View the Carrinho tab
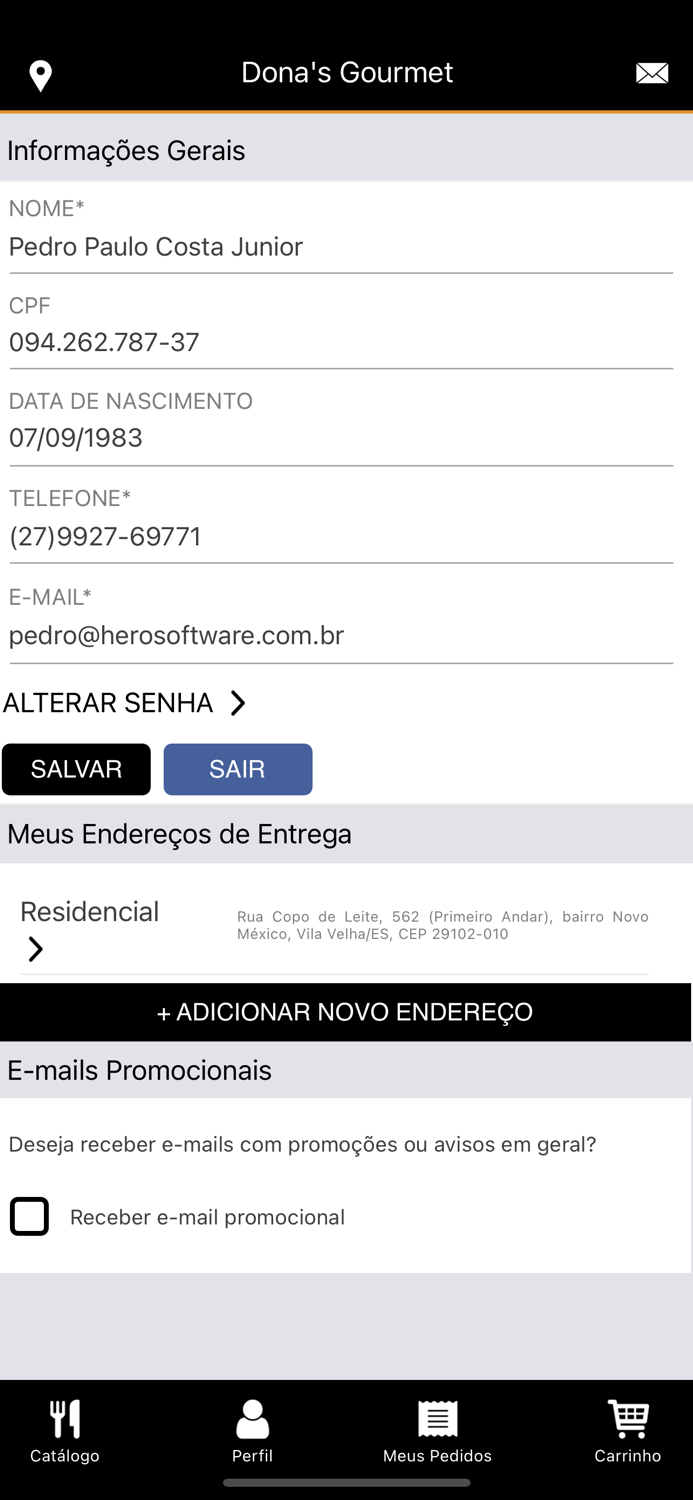Image resolution: width=693 pixels, height=1500 pixels. tap(627, 1431)
